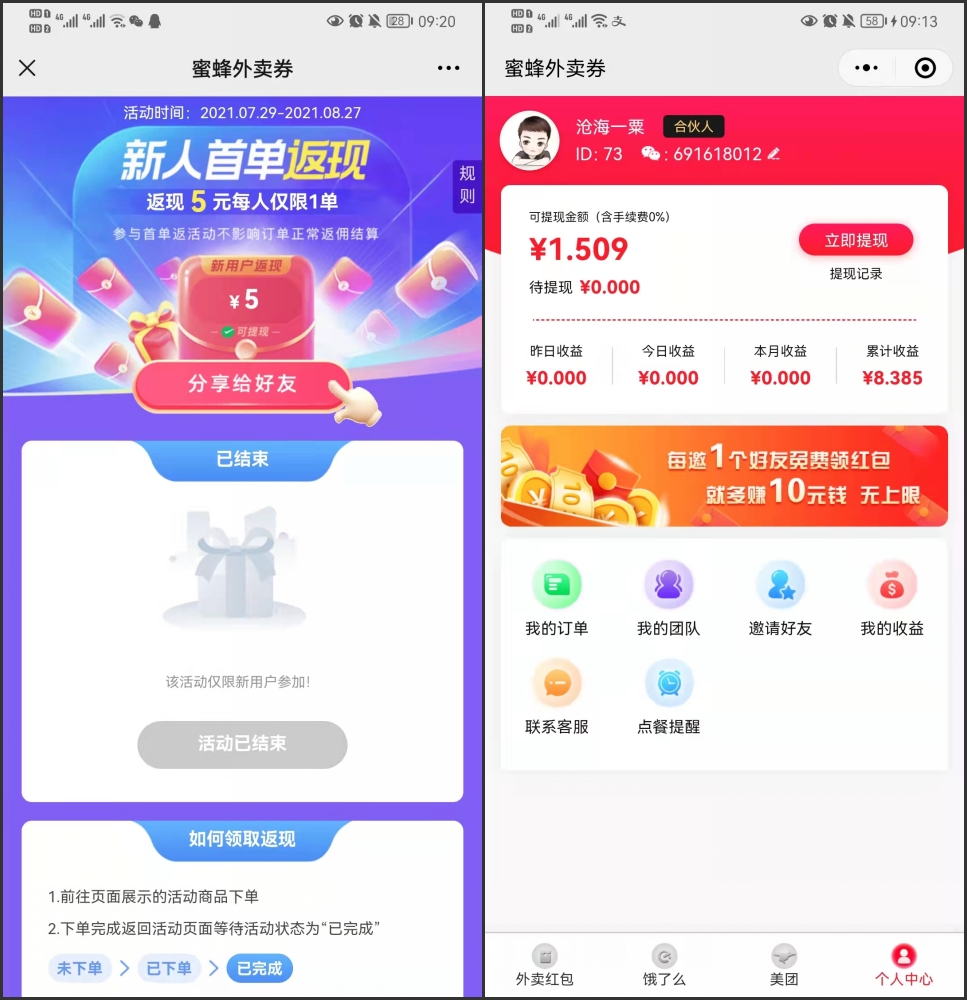Tap 立即提现 to withdraw balance
967x1000 pixels.
tap(856, 241)
